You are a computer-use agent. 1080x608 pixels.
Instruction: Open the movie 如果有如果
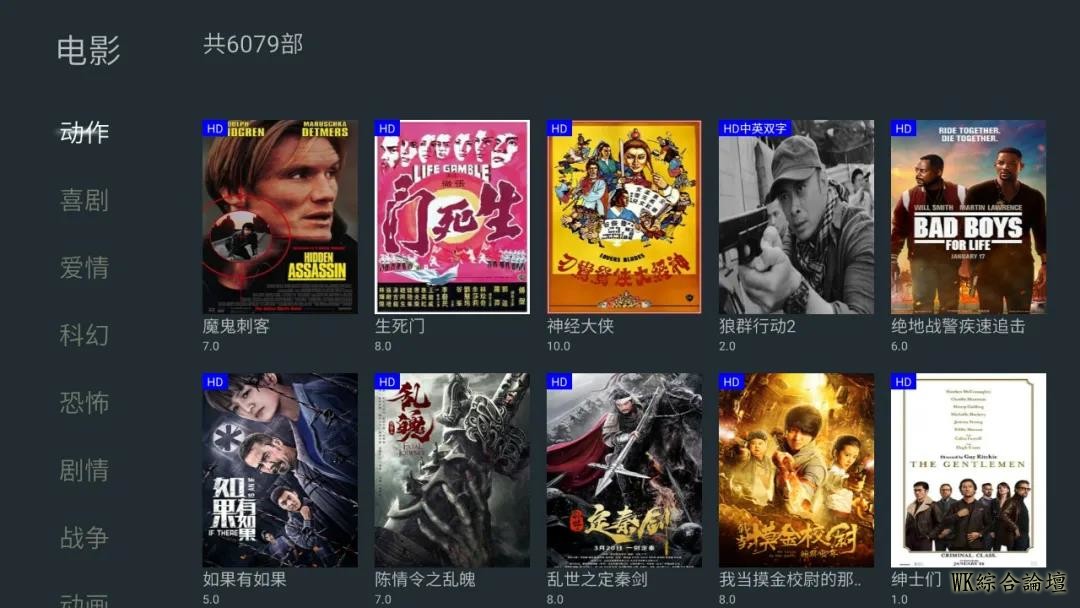[280, 470]
